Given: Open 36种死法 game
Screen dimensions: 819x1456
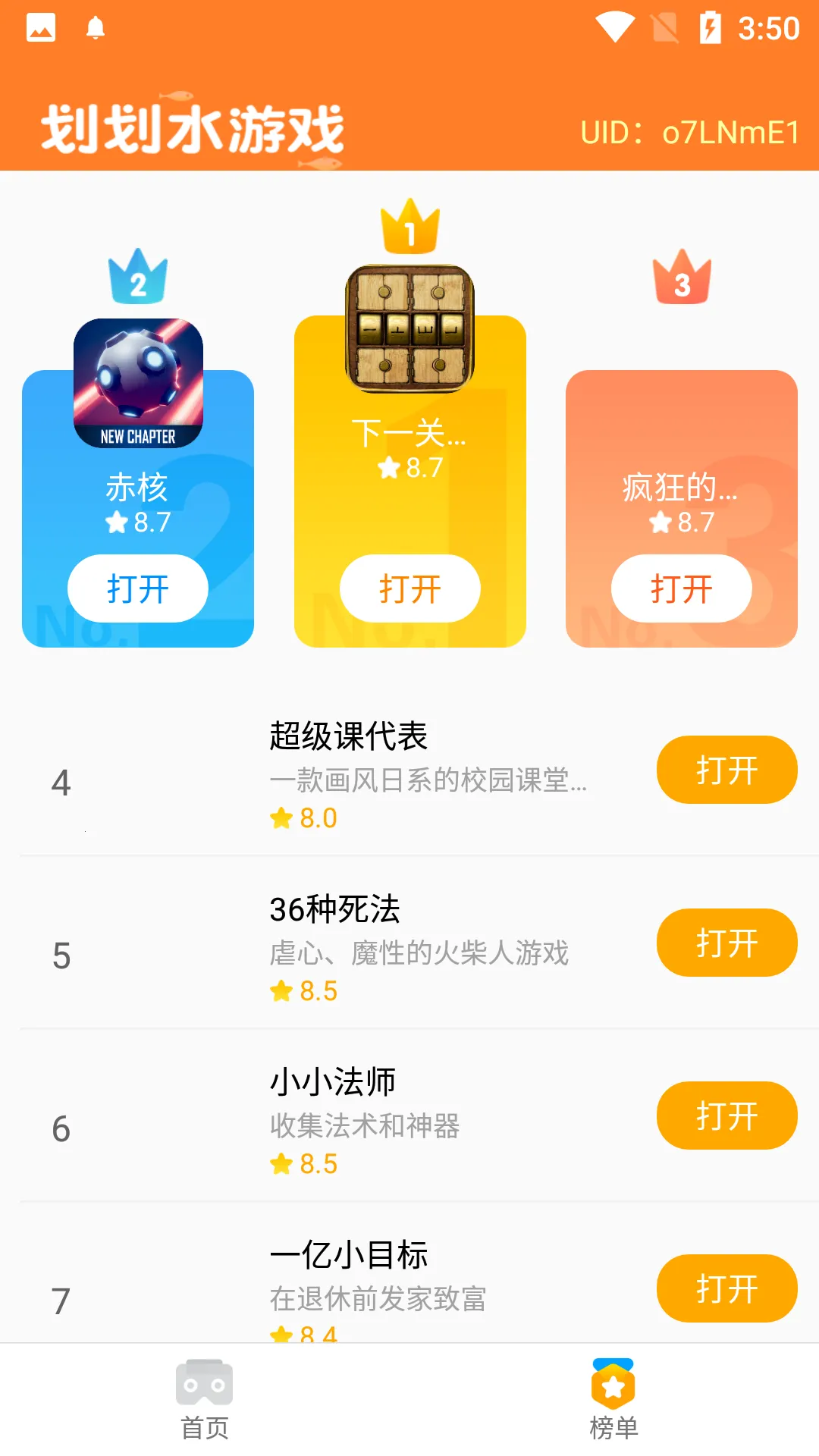Looking at the screenshot, I should (x=726, y=943).
